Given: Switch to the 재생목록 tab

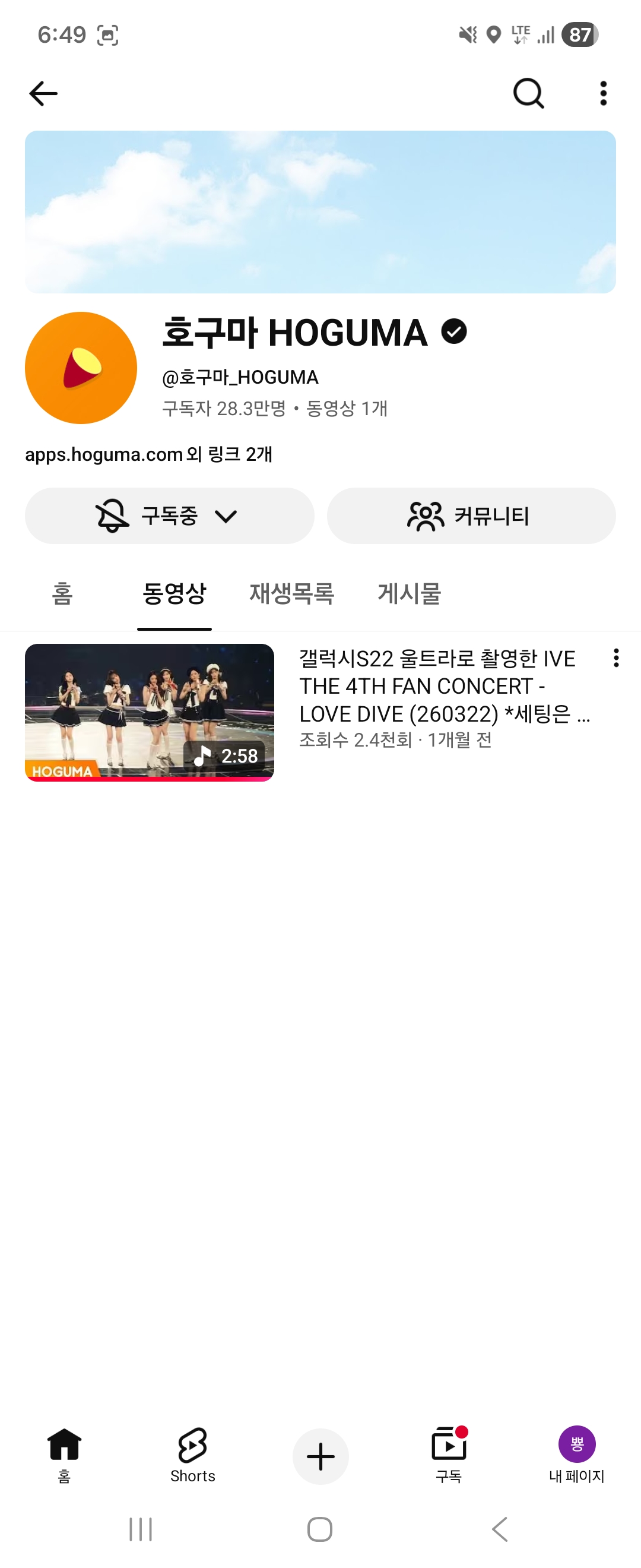Looking at the screenshot, I should click(x=291, y=593).
